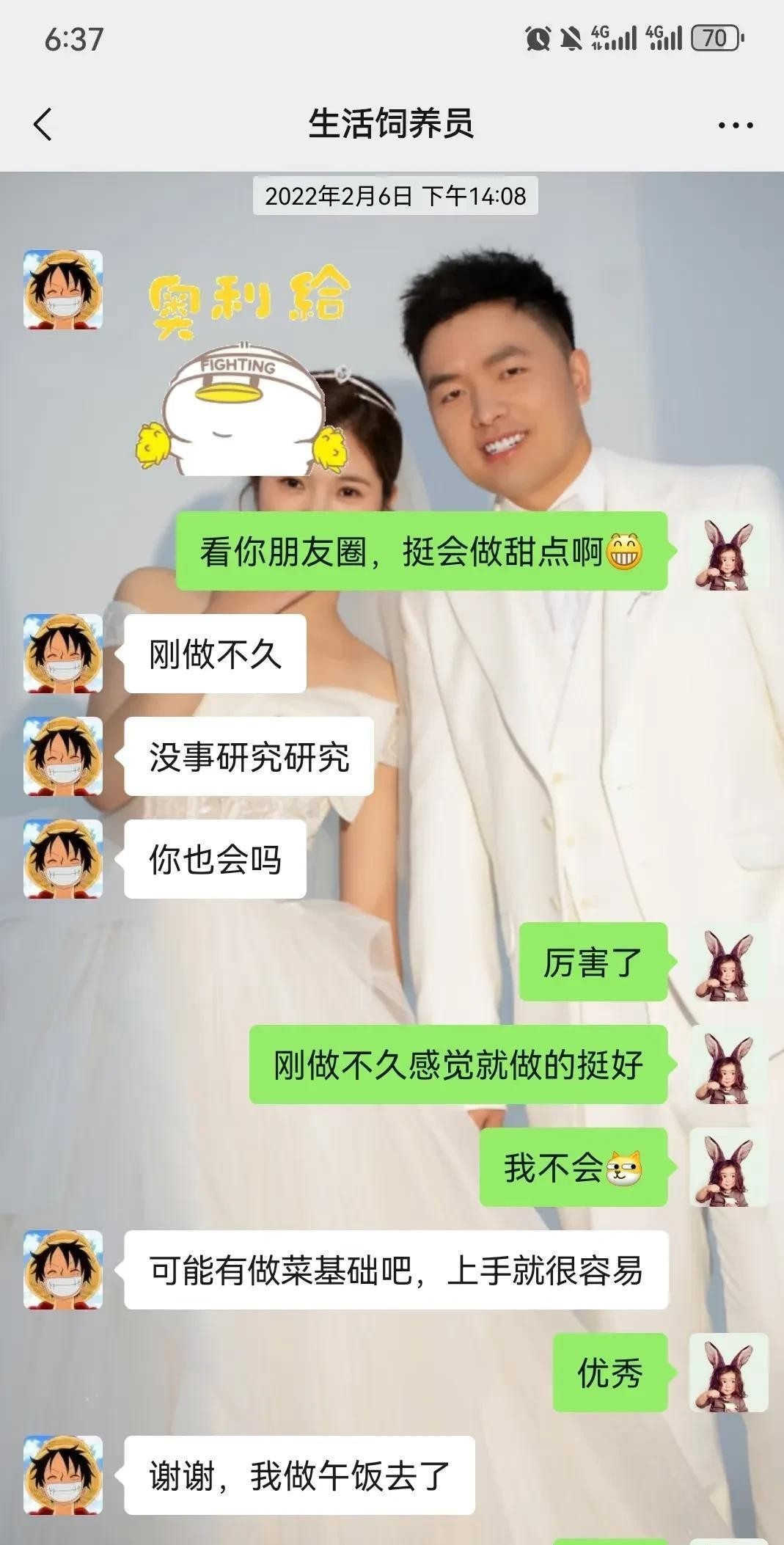The height and width of the screenshot is (1545, 784).
Task: Open the rabbit-ear avatar beside 厉害了
Action: (728, 962)
